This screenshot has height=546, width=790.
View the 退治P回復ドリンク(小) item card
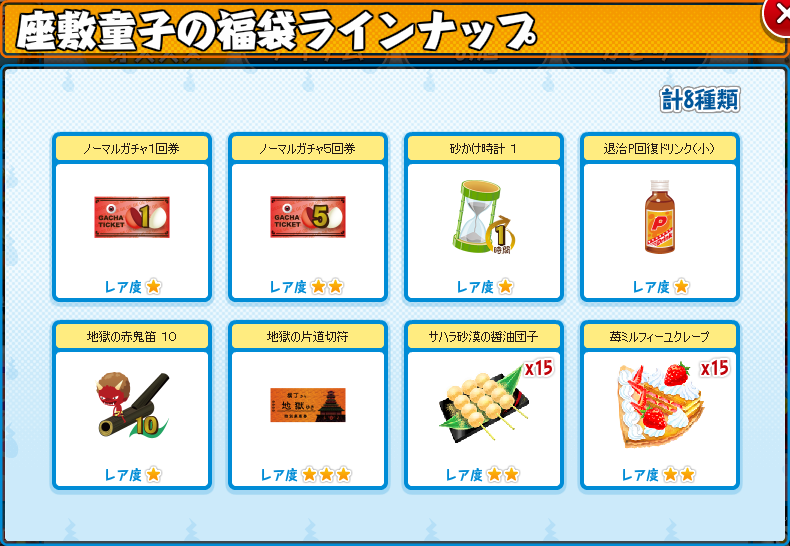[x=660, y=218]
